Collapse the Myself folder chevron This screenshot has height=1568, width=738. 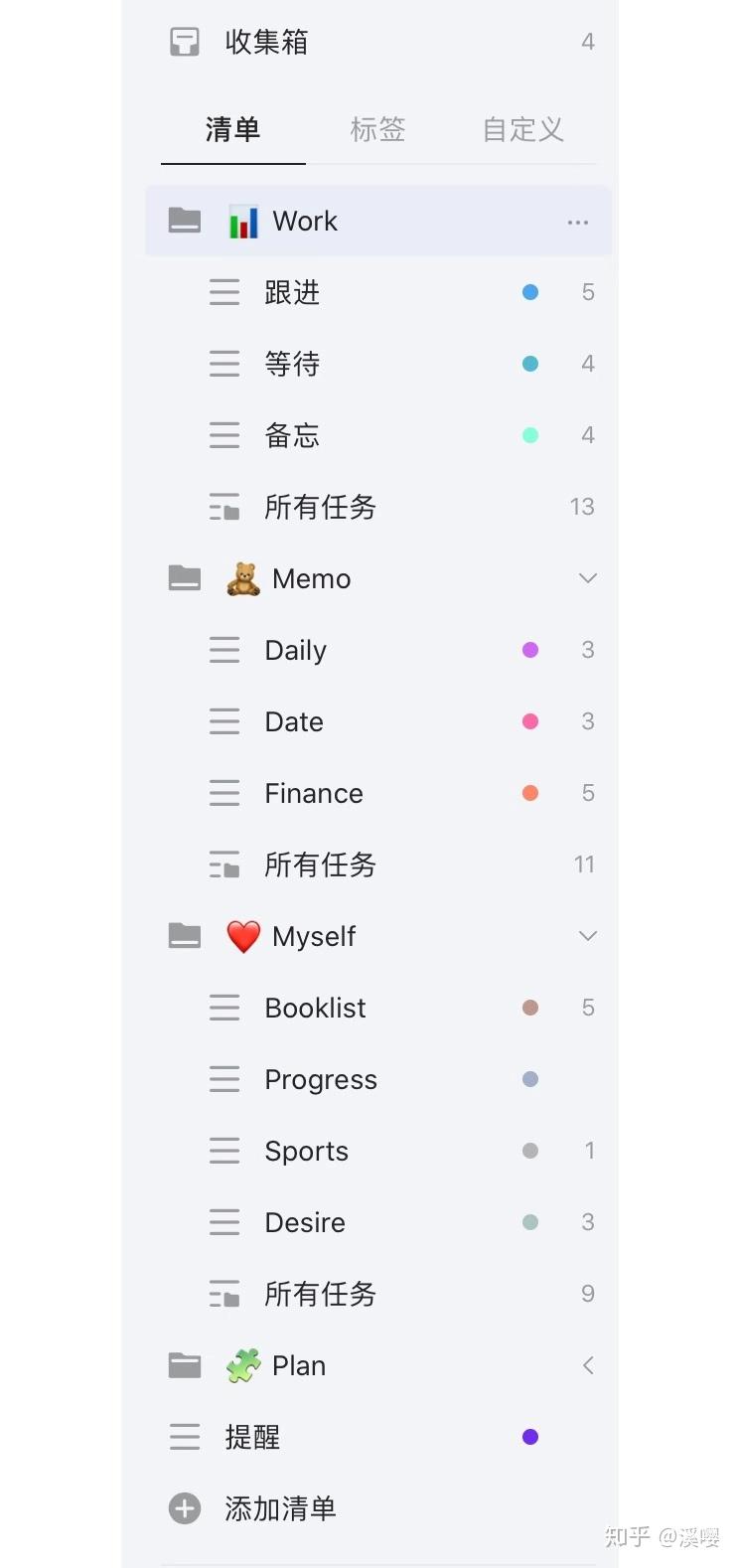(x=588, y=936)
